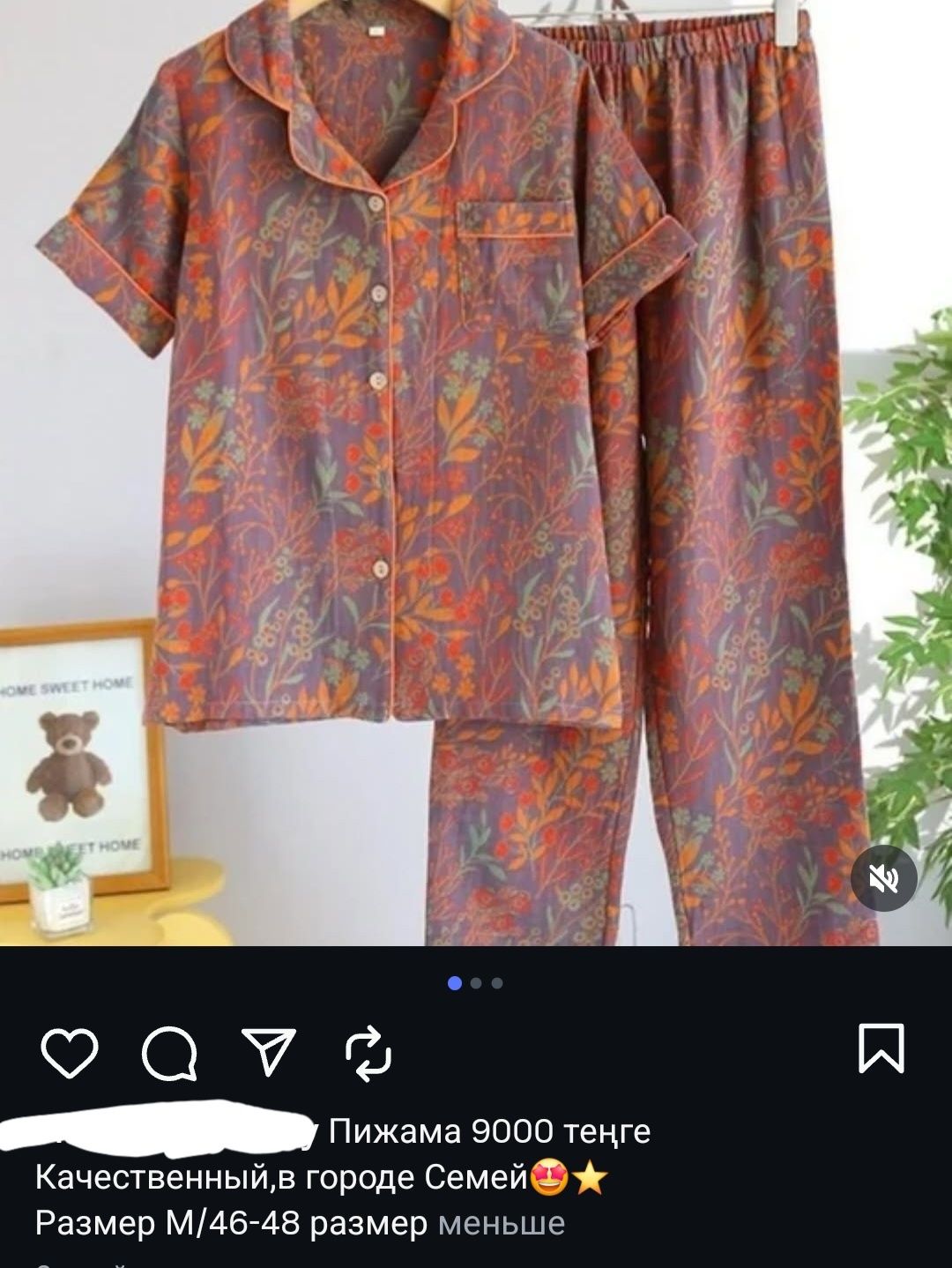Unmute the video sound
The image size is (952, 1268).
point(884,877)
